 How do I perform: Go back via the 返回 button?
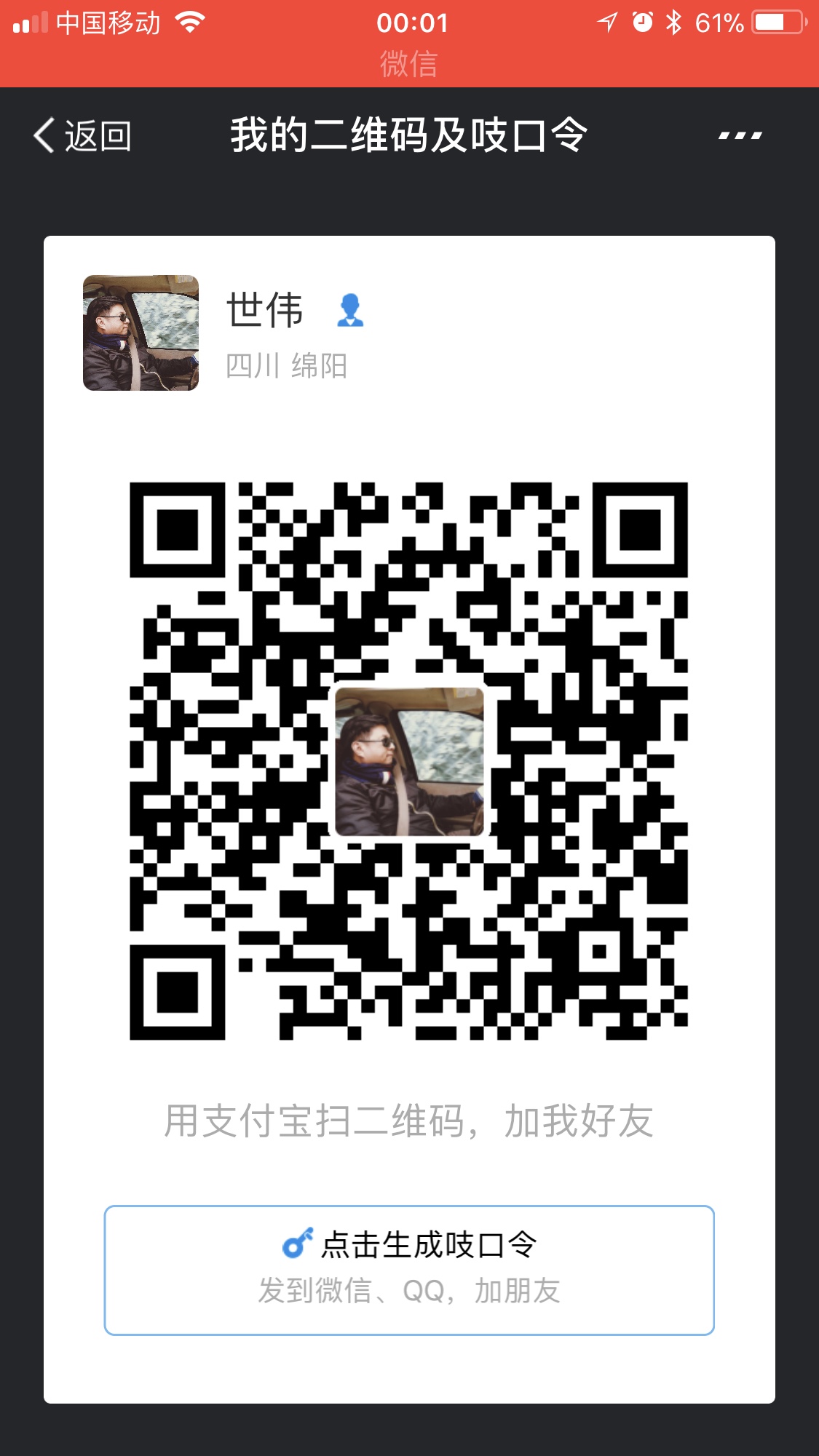[x=82, y=136]
